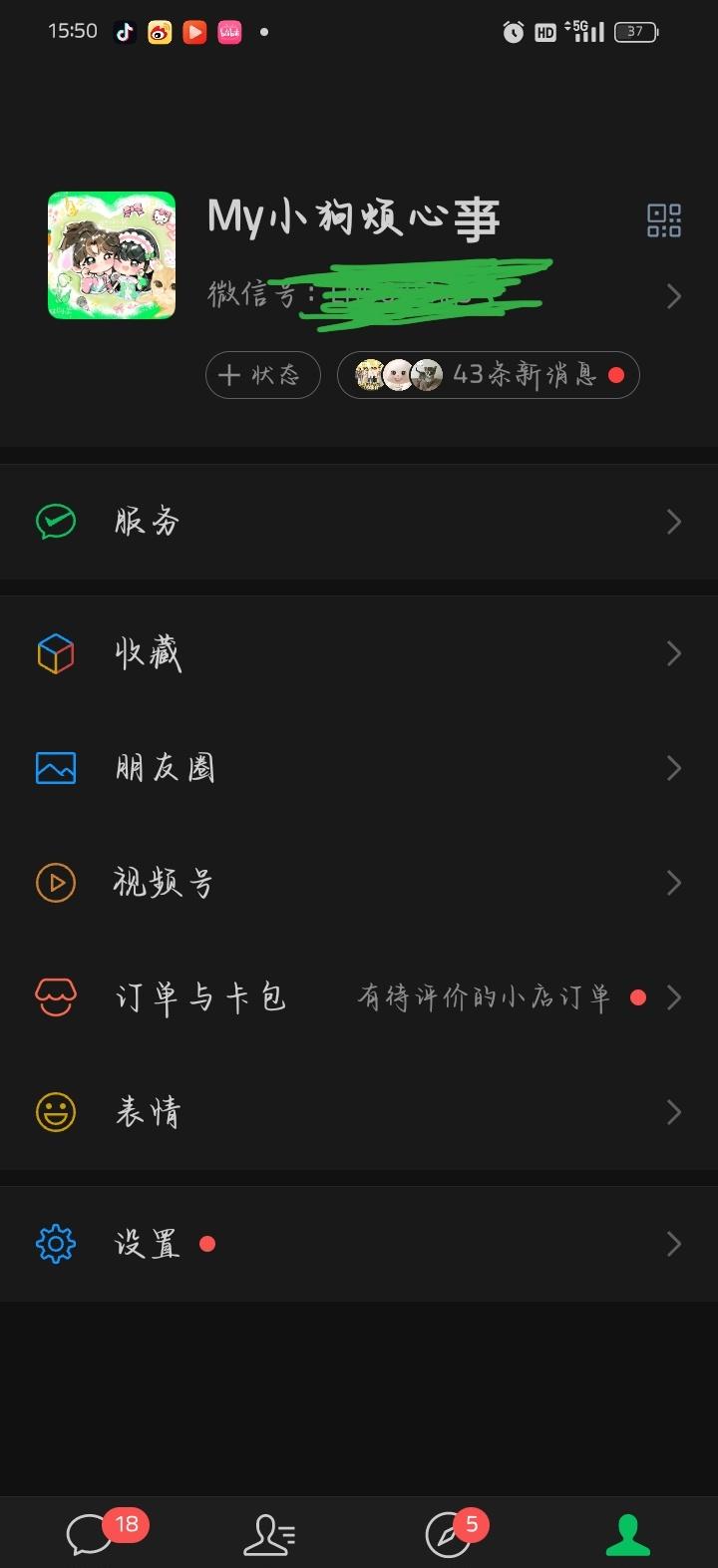Add a status with +状态
The image size is (718, 1568).
(x=262, y=375)
